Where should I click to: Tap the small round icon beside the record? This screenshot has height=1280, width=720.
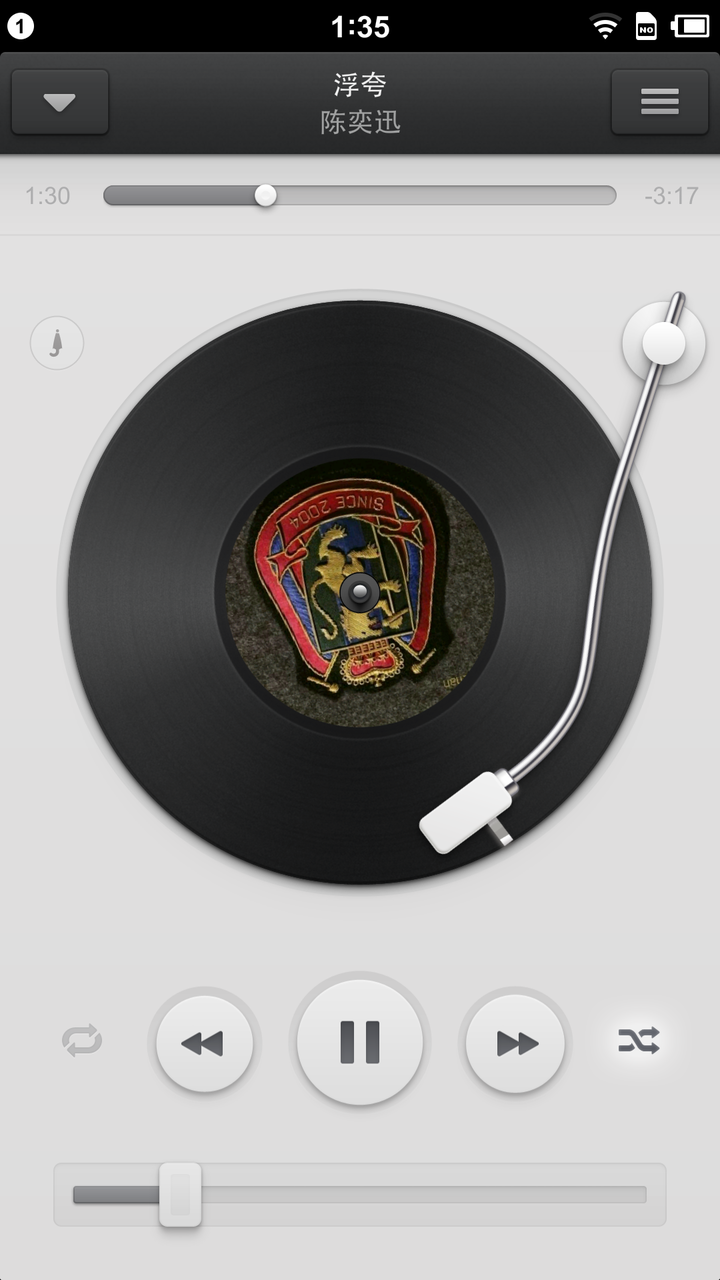(x=57, y=344)
